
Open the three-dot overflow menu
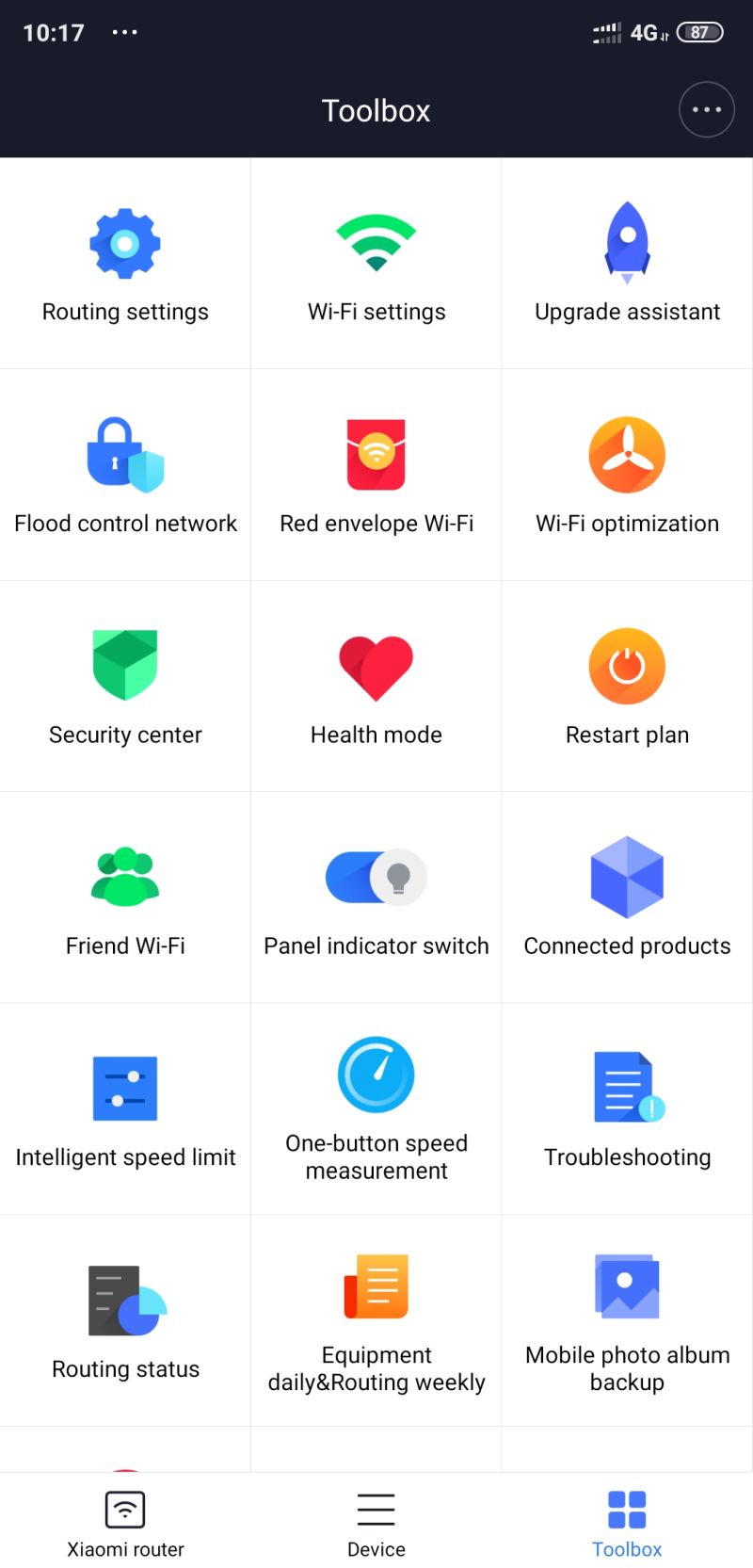click(706, 109)
